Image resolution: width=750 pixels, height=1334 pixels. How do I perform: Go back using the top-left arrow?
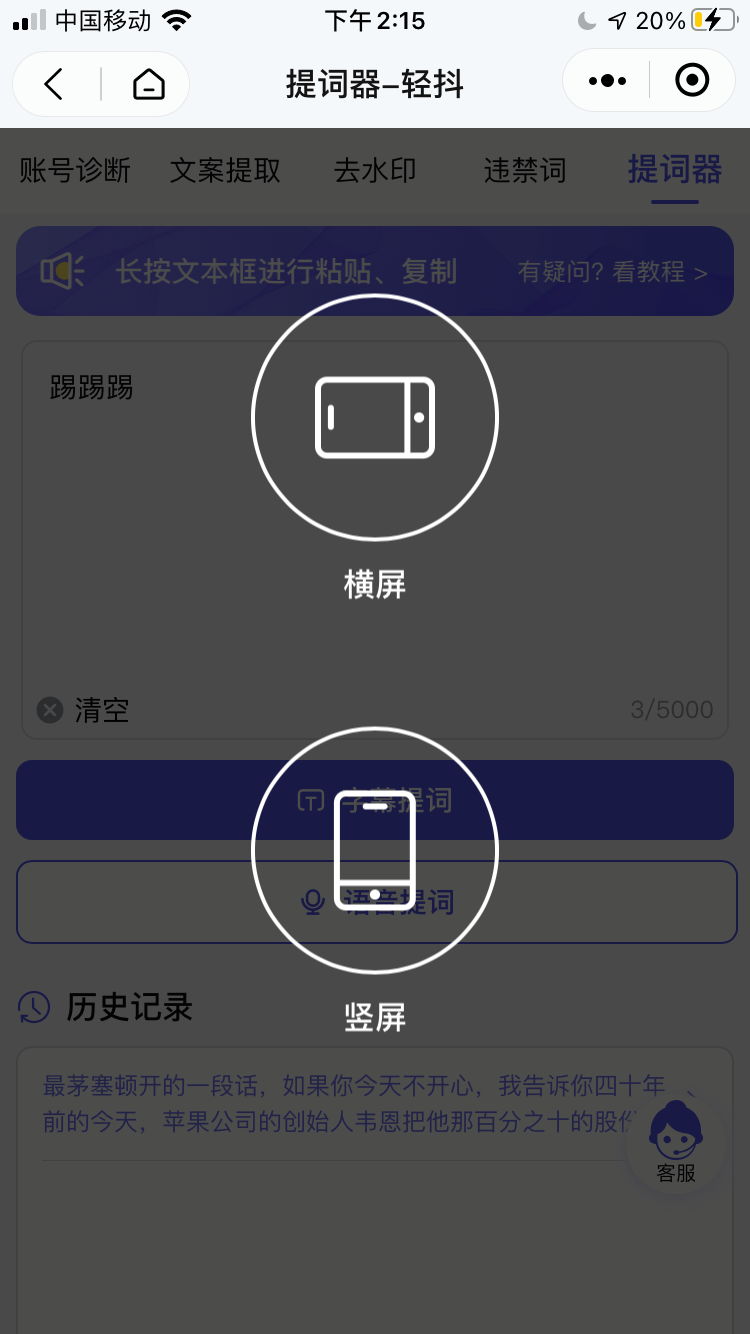(55, 84)
